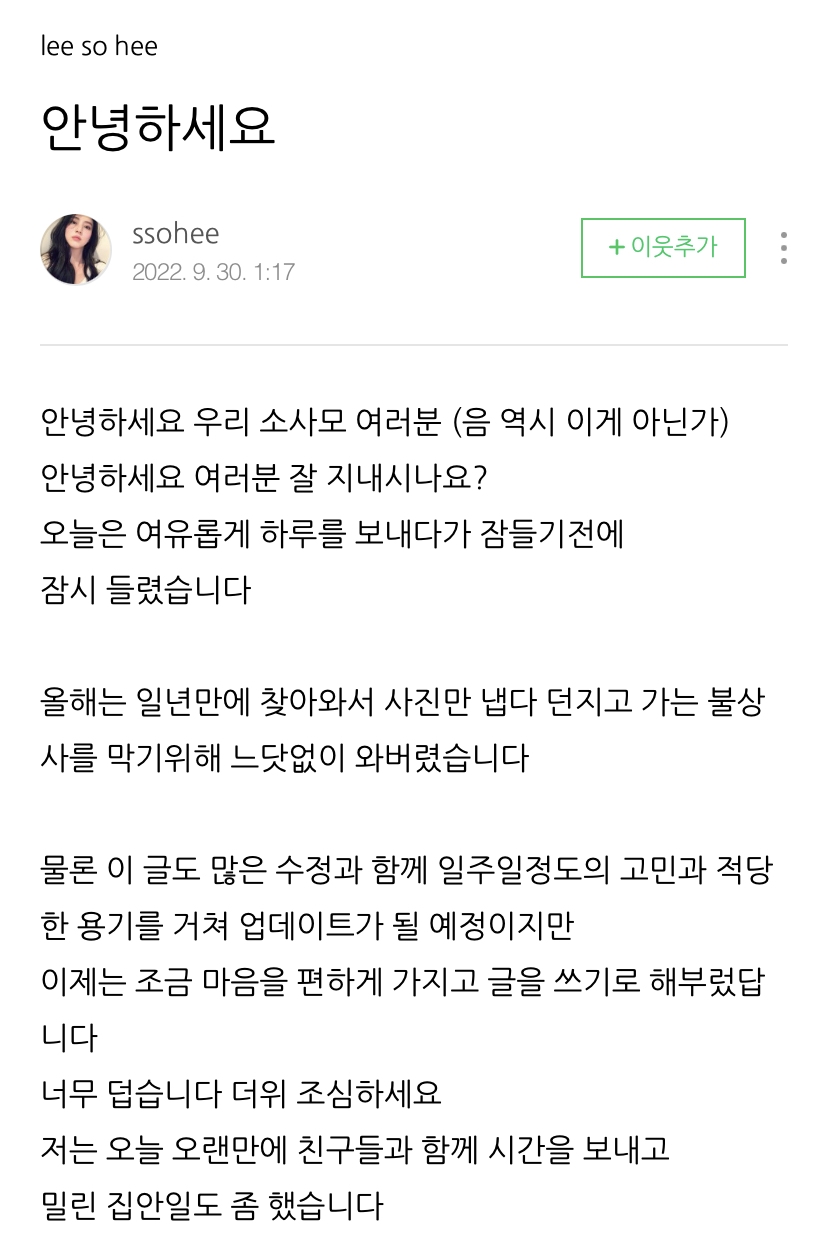This screenshot has width=828, height=1259.
Task: Click the horizontal divider below the author info
Action: (x=414, y=346)
